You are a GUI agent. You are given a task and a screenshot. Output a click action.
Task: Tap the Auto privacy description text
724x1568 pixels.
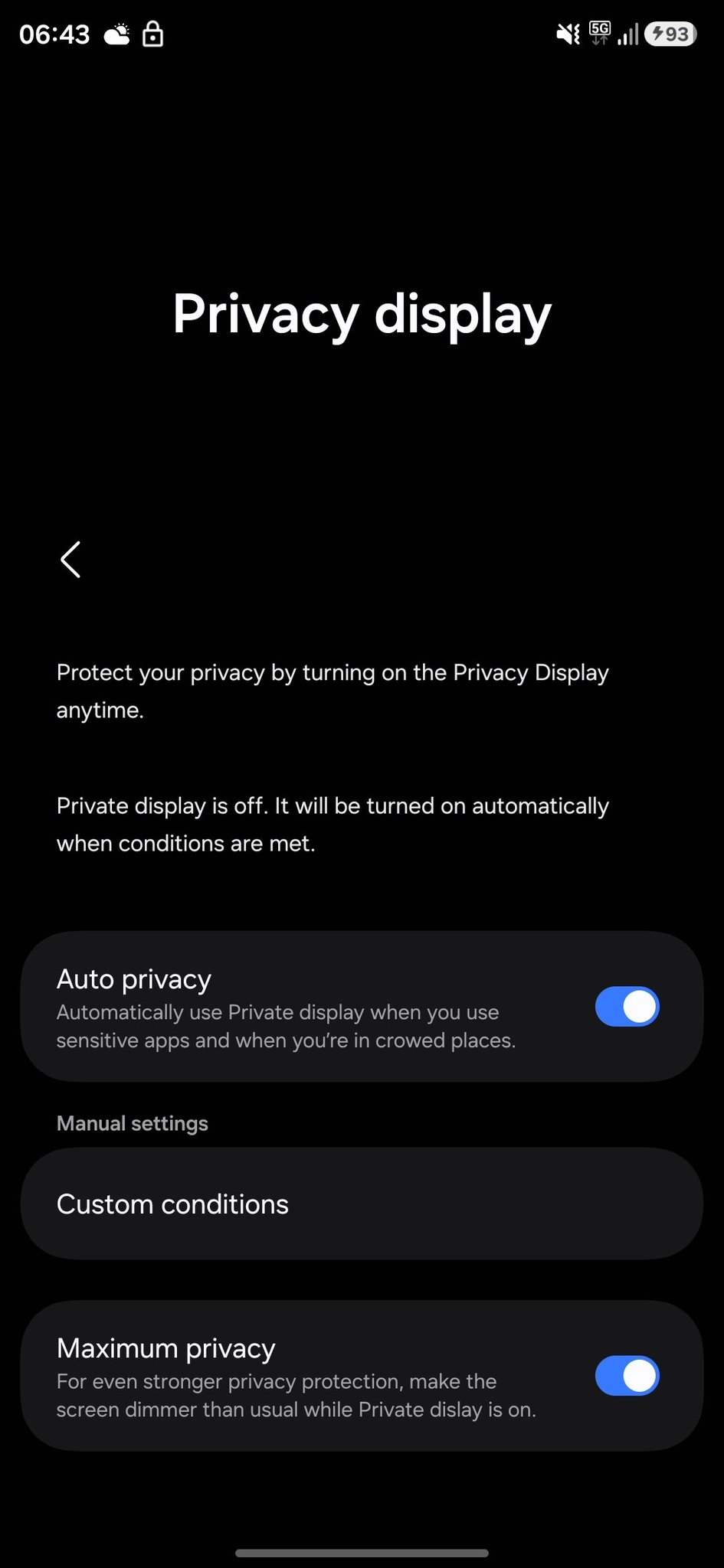pos(286,1026)
